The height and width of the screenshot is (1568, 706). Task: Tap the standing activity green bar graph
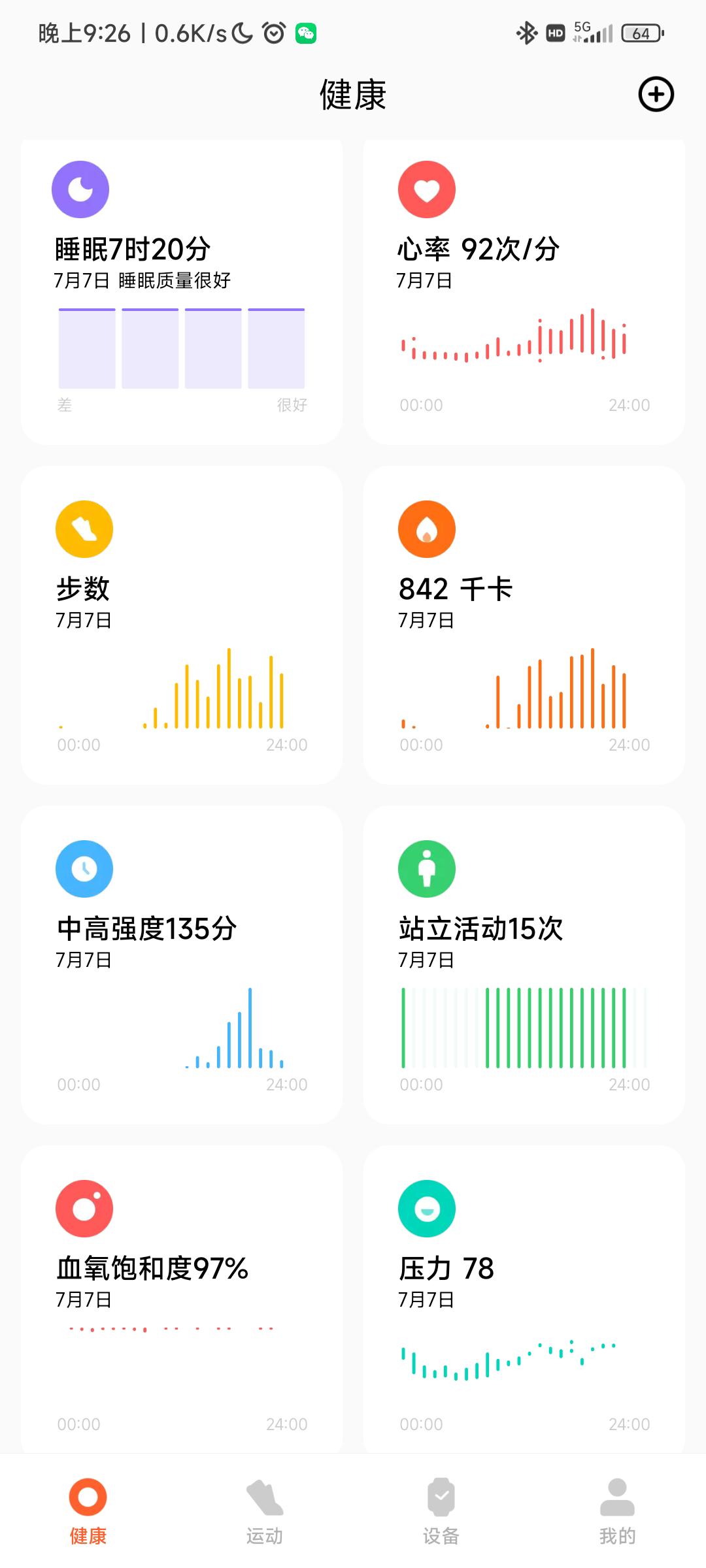(x=523, y=1026)
